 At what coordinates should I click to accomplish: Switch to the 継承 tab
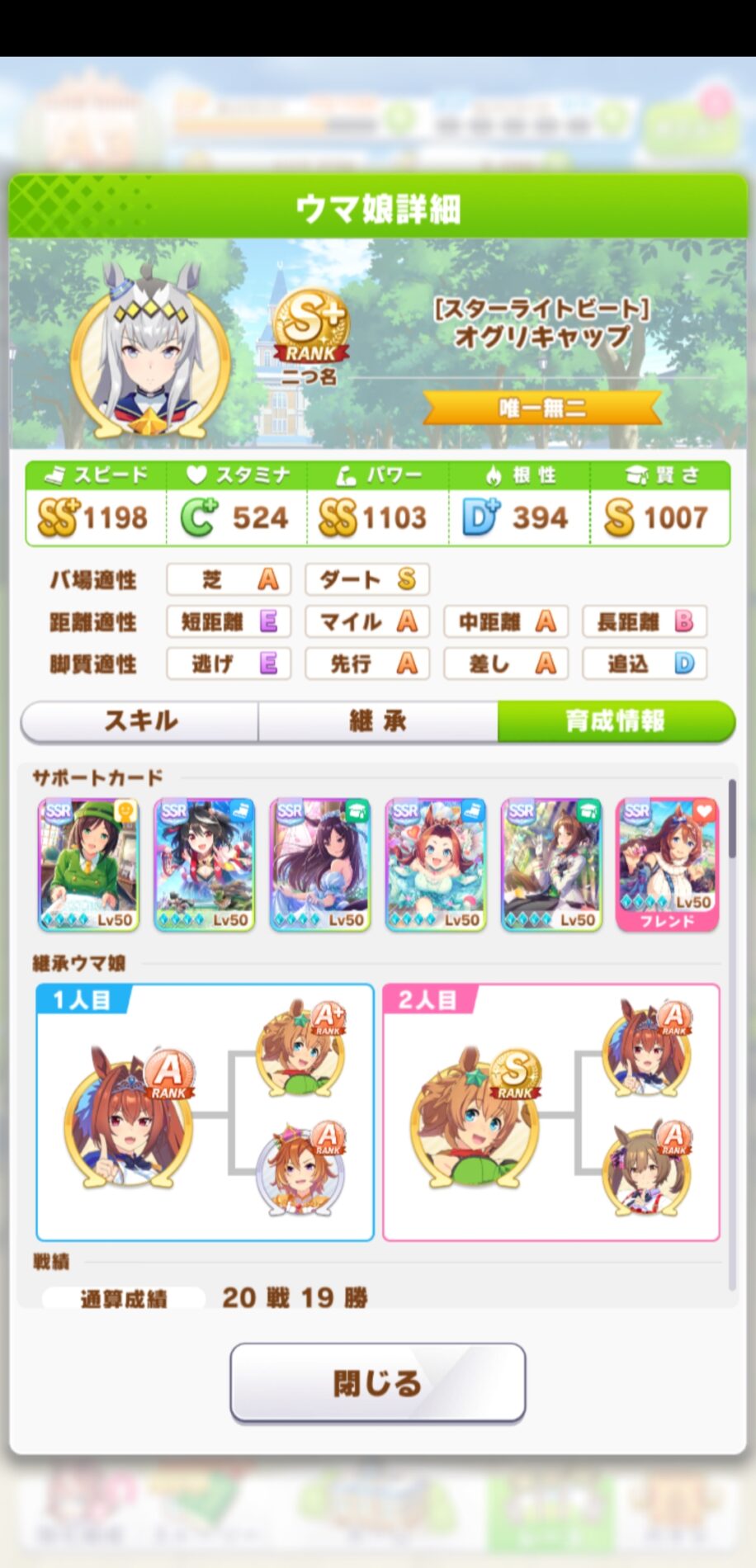tap(377, 721)
